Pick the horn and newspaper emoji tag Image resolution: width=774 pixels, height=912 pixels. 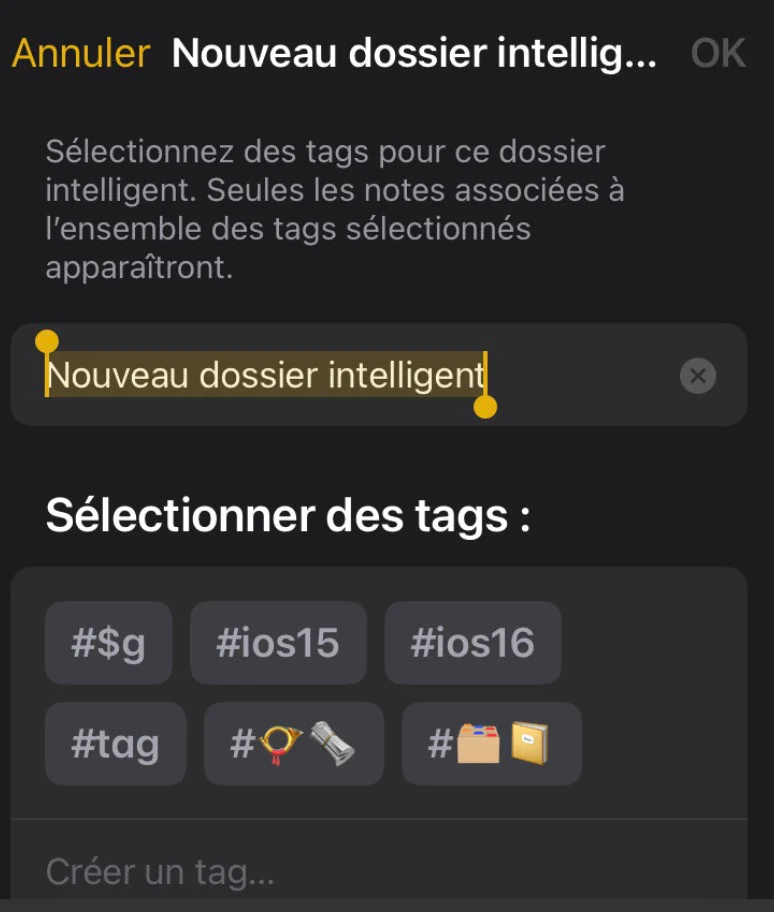point(293,744)
